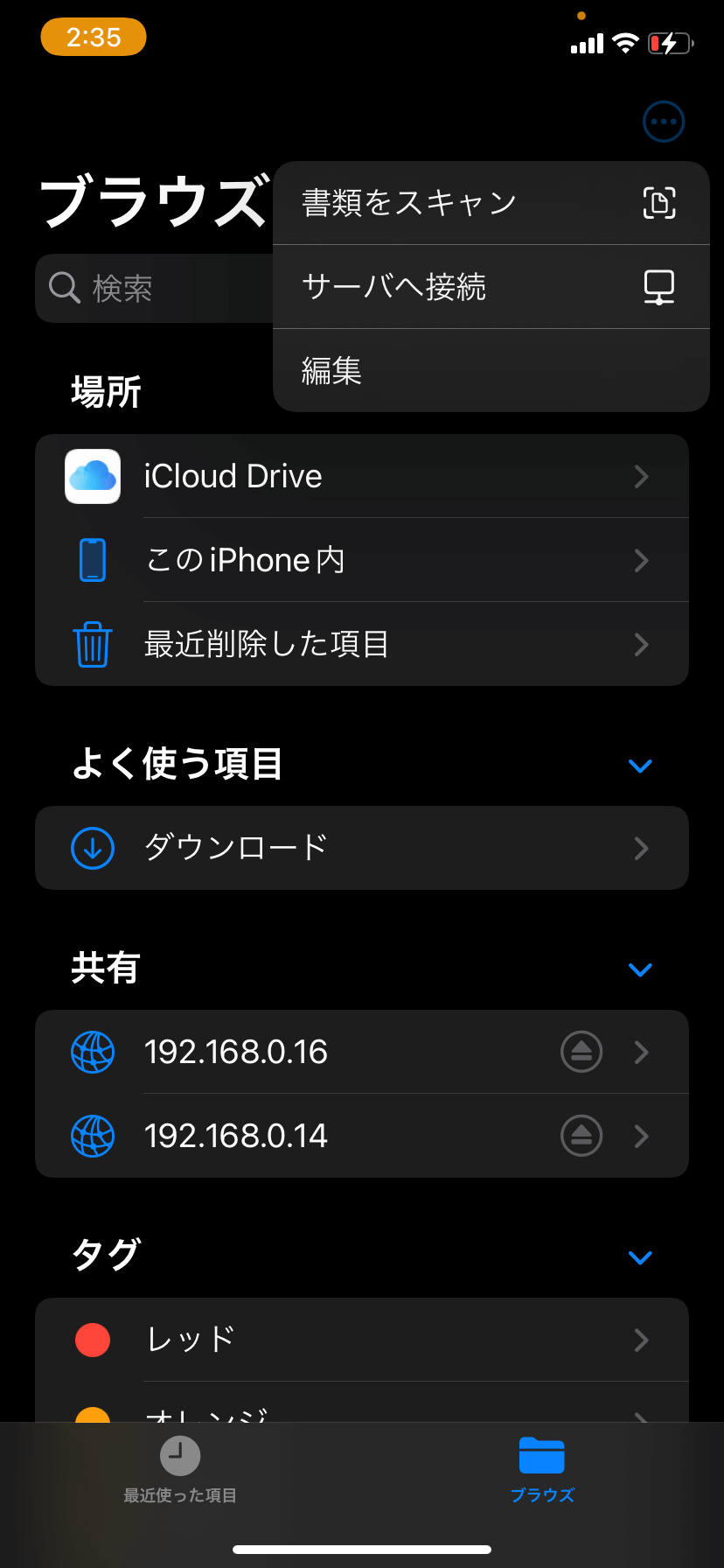This screenshot has height=1568, width=724.
Task: Collapse the よく使う項目 section
Action: [x=640, y=766]
